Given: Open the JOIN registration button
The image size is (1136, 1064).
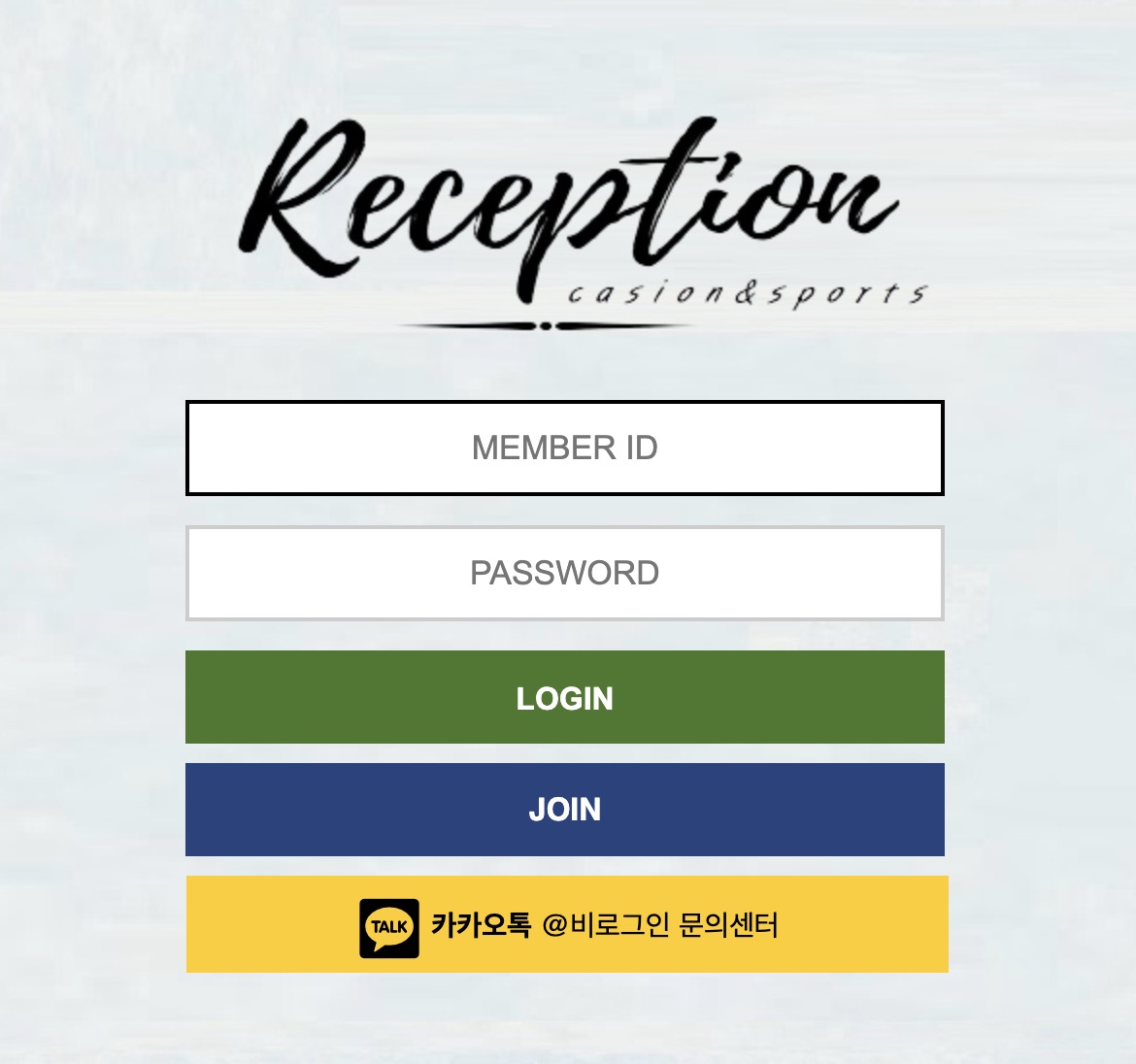Looking at the screenshot, I should [x=564, y=810].
